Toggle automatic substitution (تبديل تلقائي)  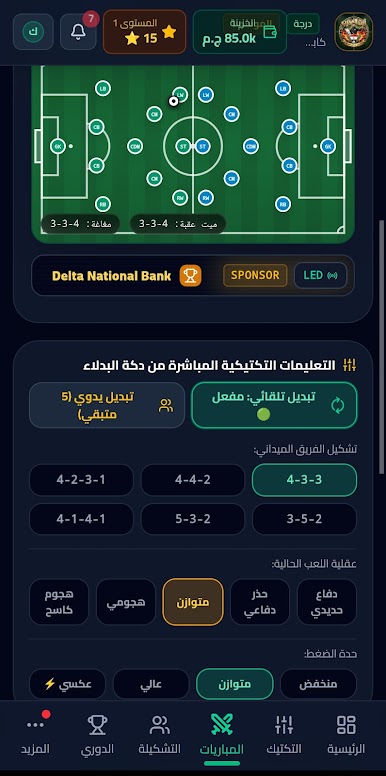point(274,405)
